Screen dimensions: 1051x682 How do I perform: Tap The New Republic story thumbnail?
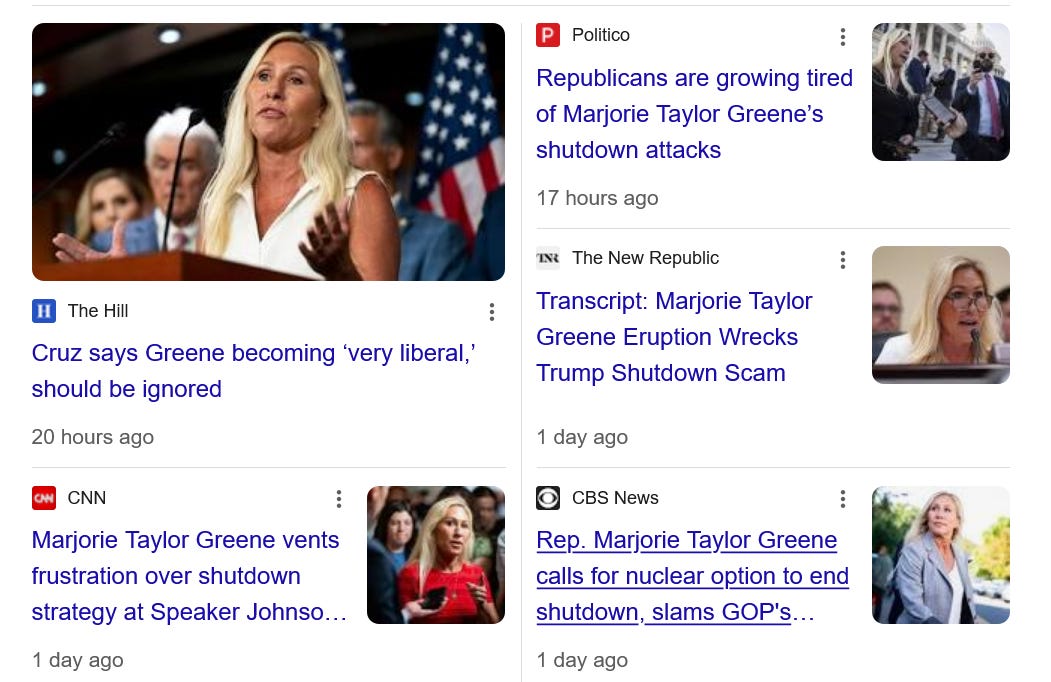point(940,315)
